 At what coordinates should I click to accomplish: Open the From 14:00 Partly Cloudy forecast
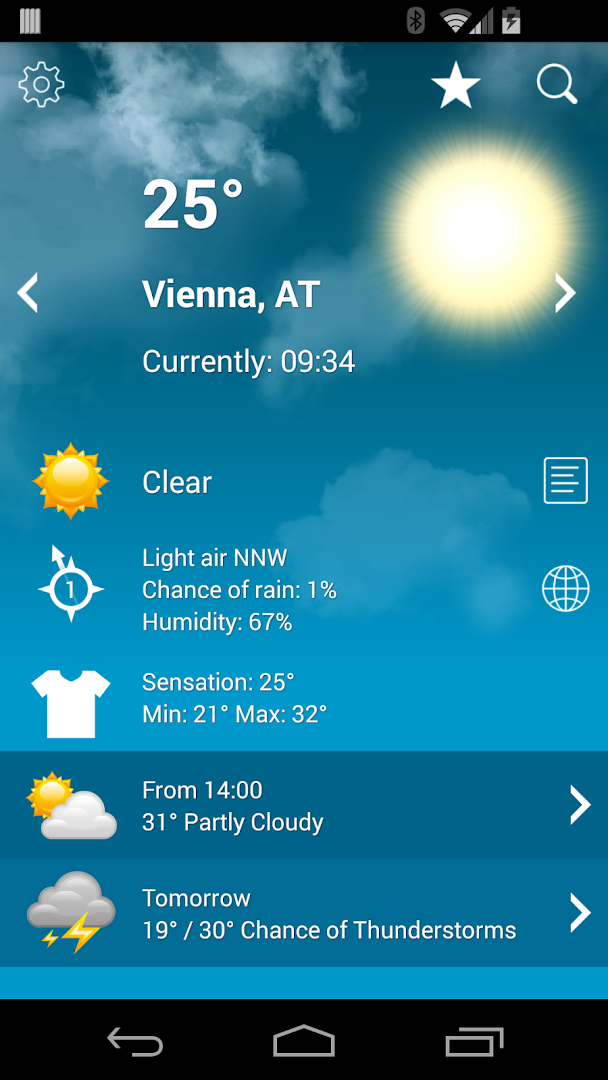pos(304,805)
